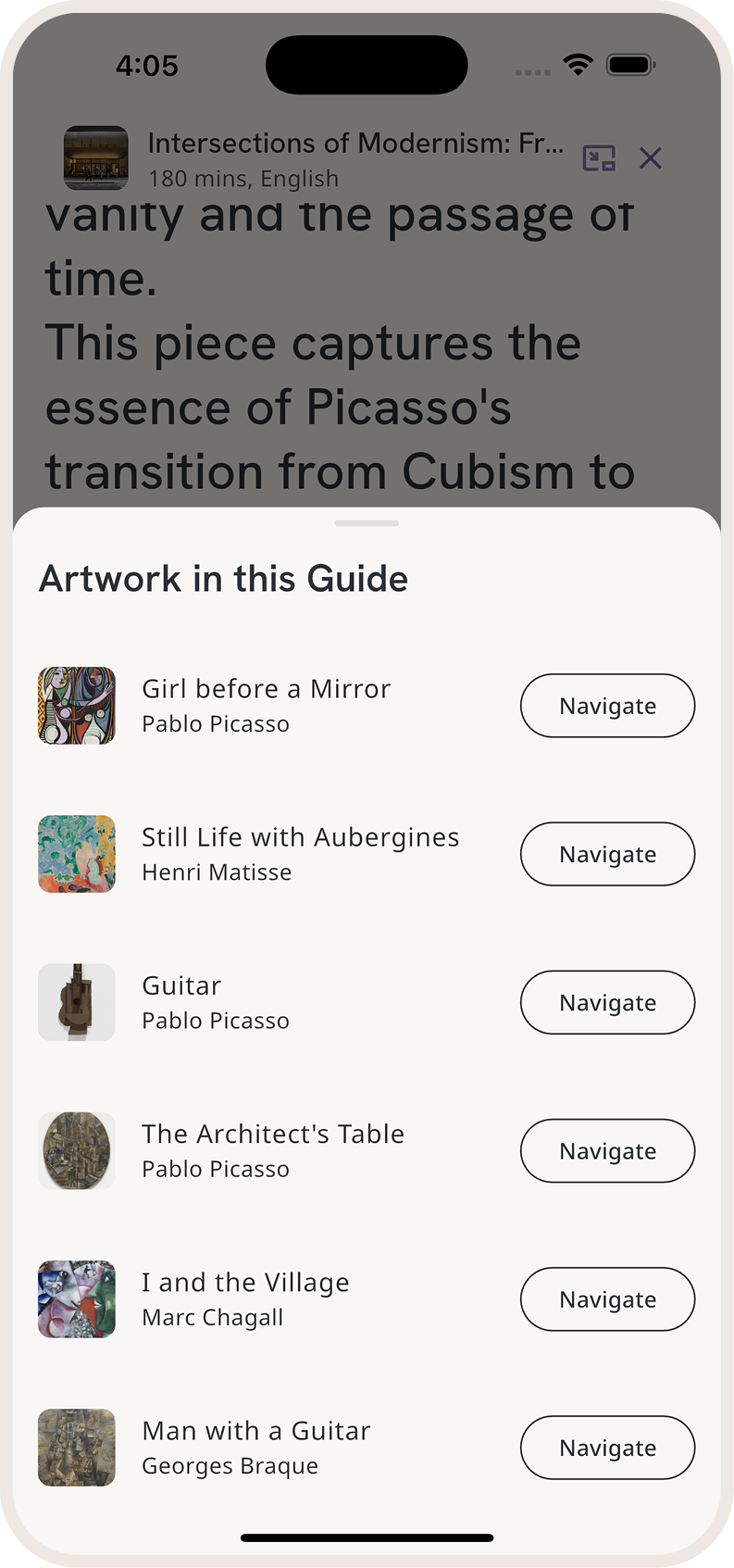Screen dimensions: 734x1568
Task: Select the Man with a Guitar row
Action: tap(255, 1448)
